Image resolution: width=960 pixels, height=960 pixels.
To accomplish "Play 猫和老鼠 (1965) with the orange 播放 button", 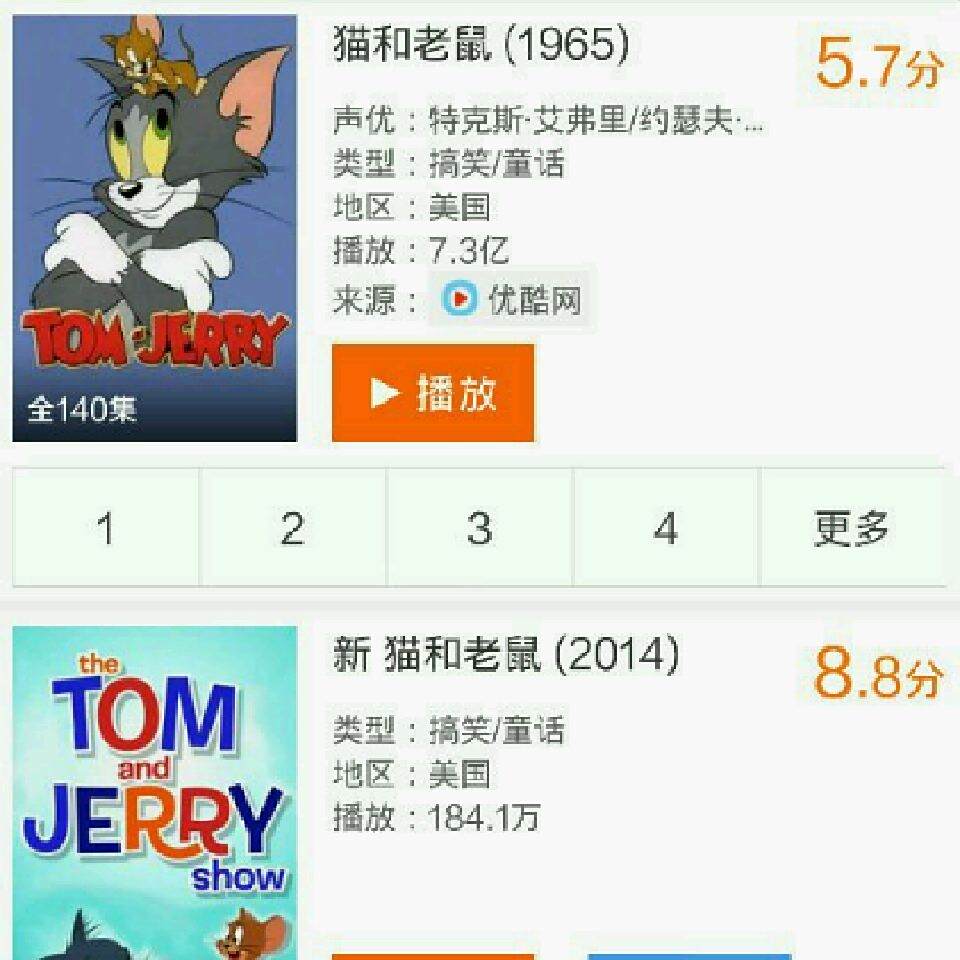I will pos(433,393).
